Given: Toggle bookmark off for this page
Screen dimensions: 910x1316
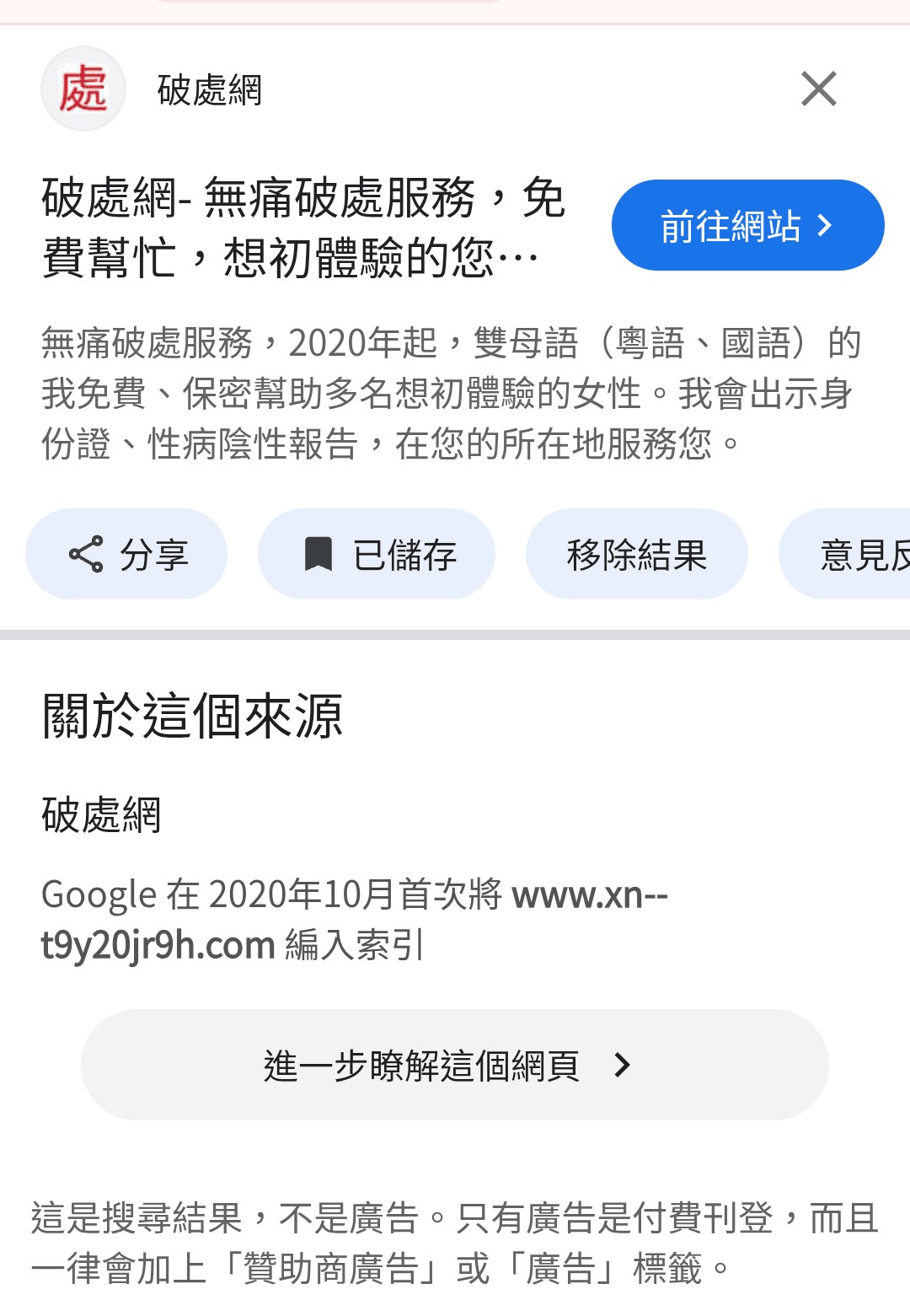Looking at the screenshot, I should 376,554.
